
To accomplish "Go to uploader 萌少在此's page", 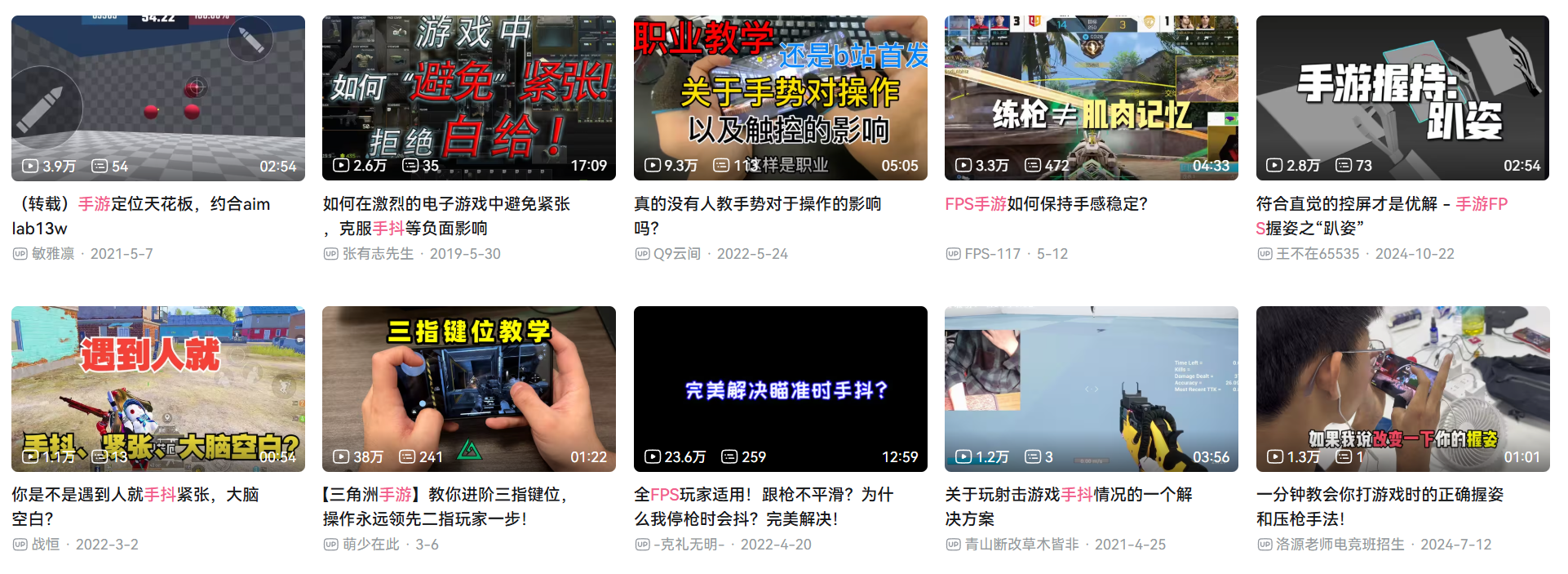I will point(370,545).
